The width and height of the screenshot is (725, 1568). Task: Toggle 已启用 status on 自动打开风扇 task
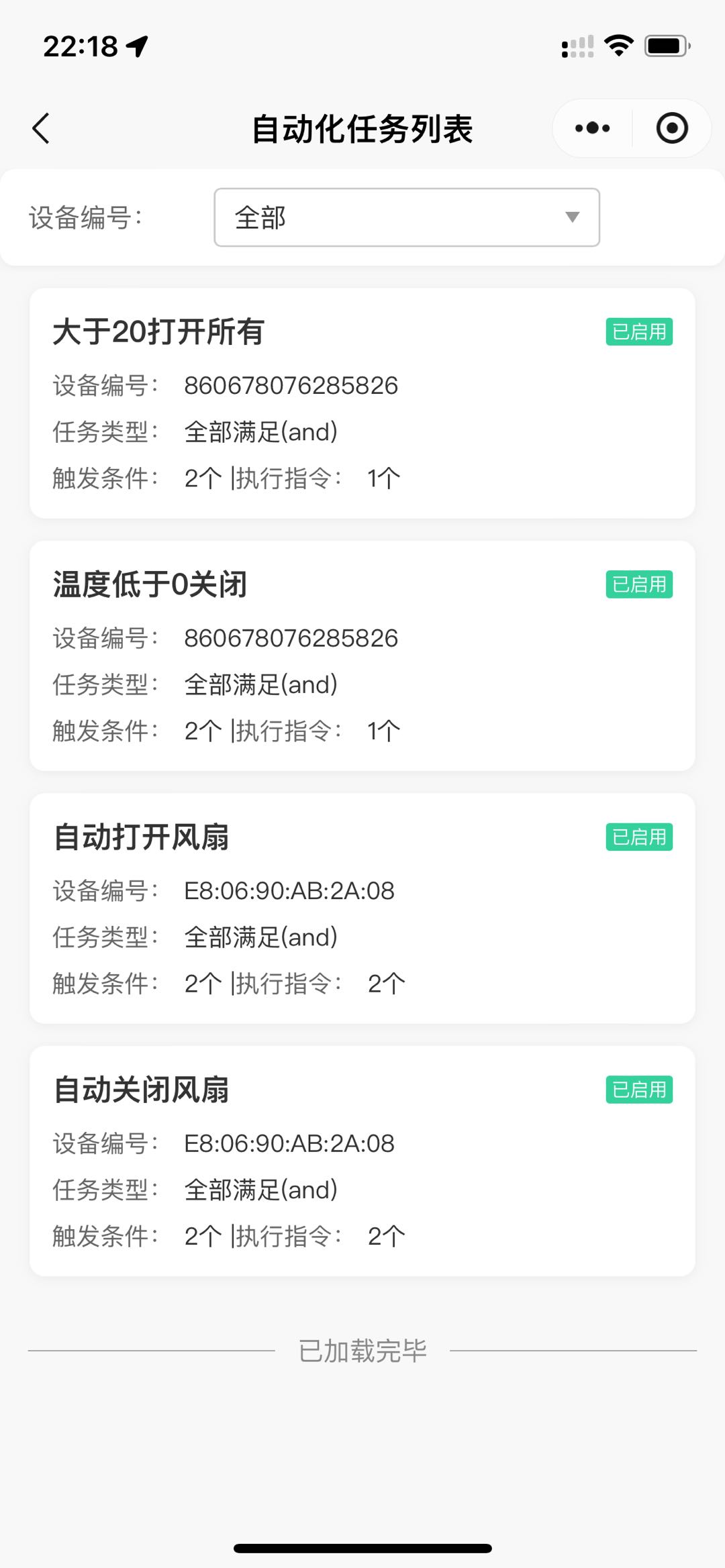638,837
